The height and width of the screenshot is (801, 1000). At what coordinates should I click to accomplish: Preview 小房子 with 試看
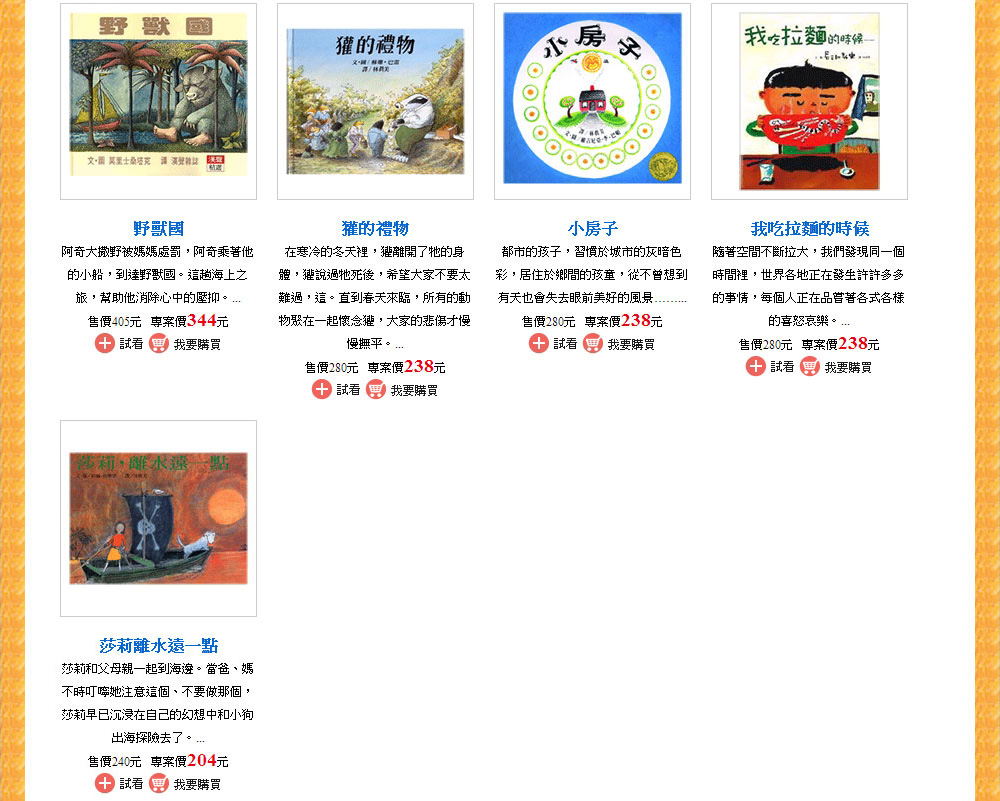(x=553, y=344)
